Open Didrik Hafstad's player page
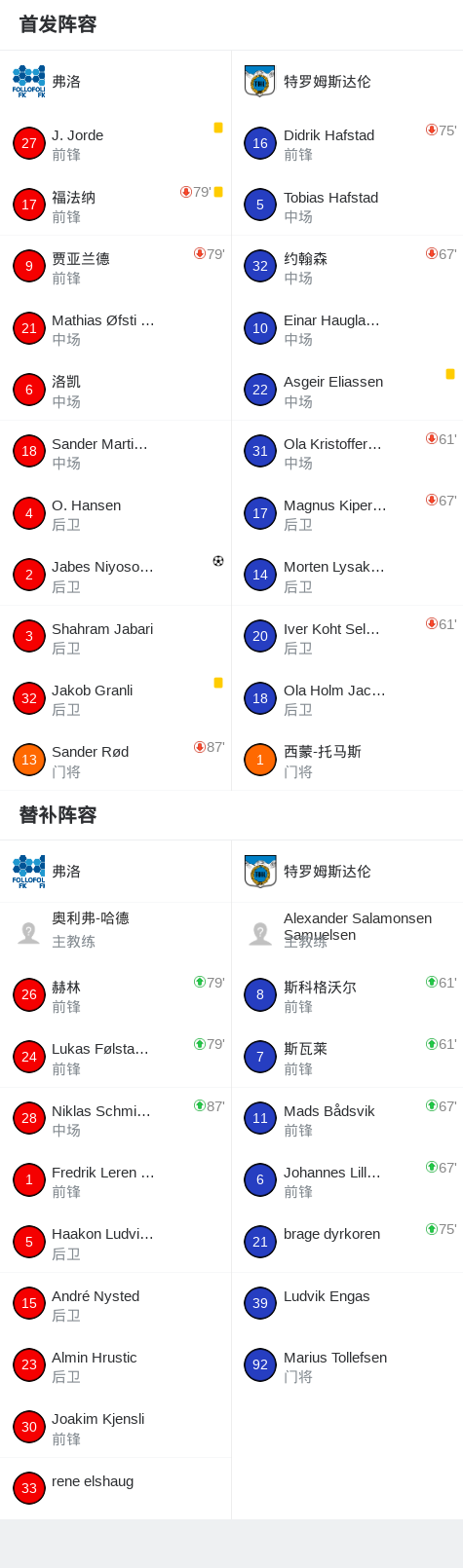This screenshot has height=1568, width=463. (347, 143)
